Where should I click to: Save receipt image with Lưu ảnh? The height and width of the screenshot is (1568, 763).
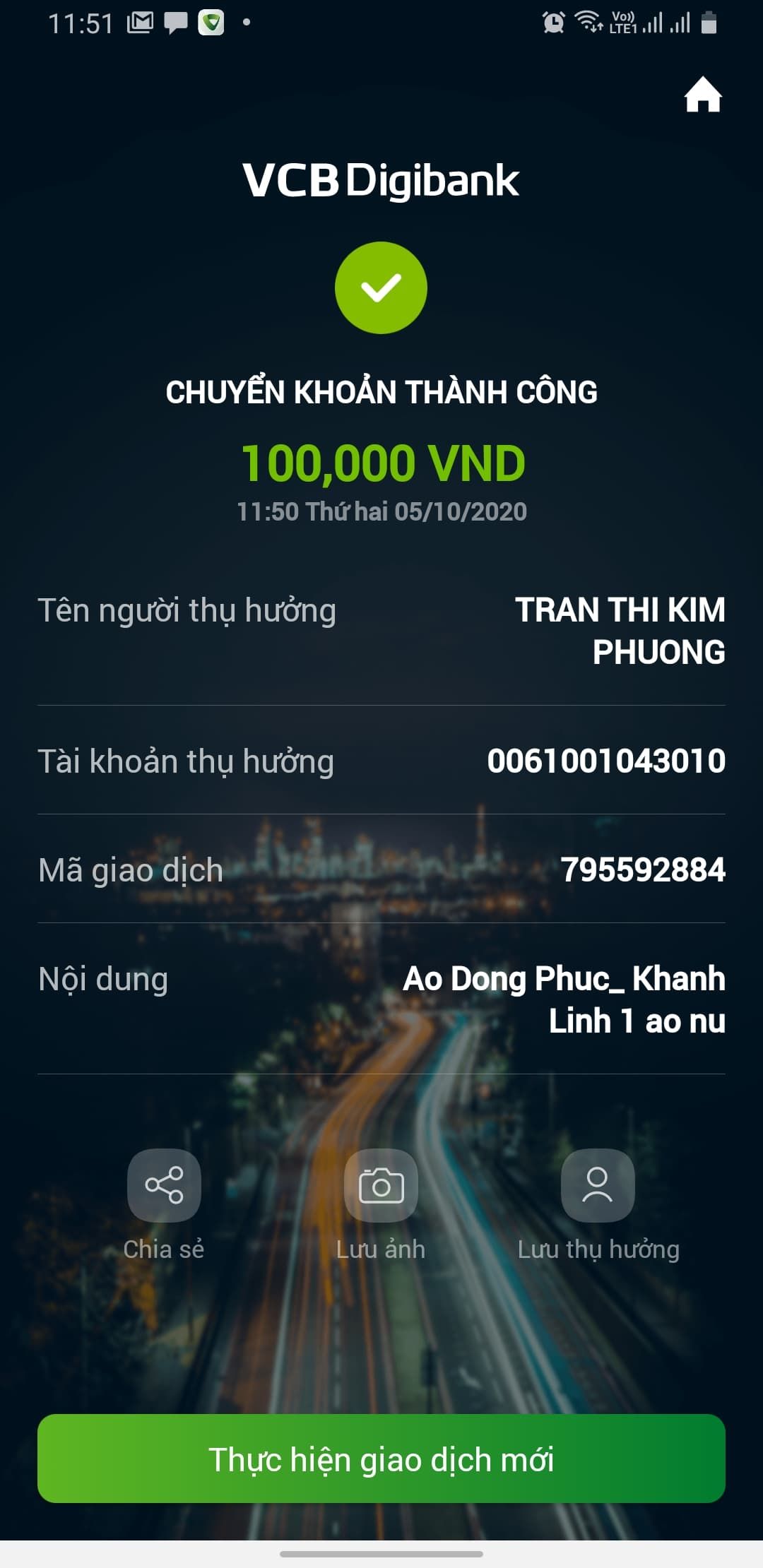pos(381,1186)
